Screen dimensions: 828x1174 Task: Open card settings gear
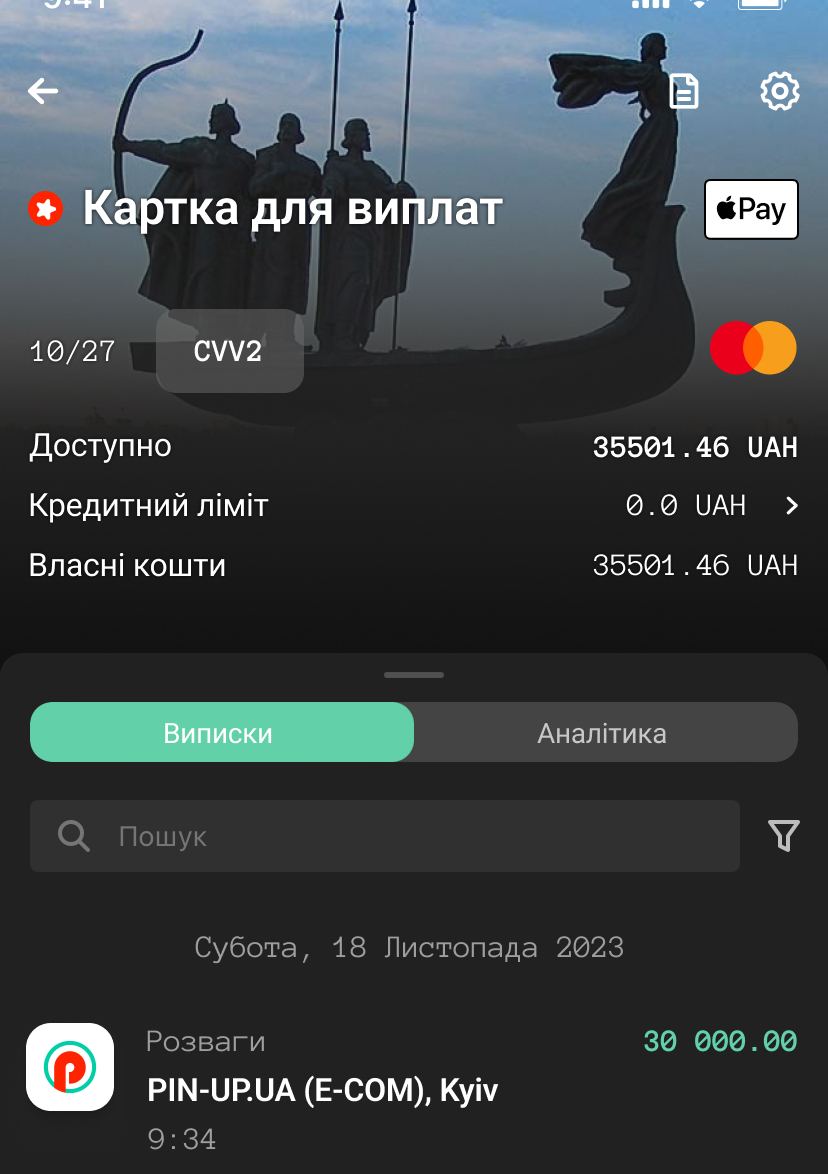(x=780, y=92)
